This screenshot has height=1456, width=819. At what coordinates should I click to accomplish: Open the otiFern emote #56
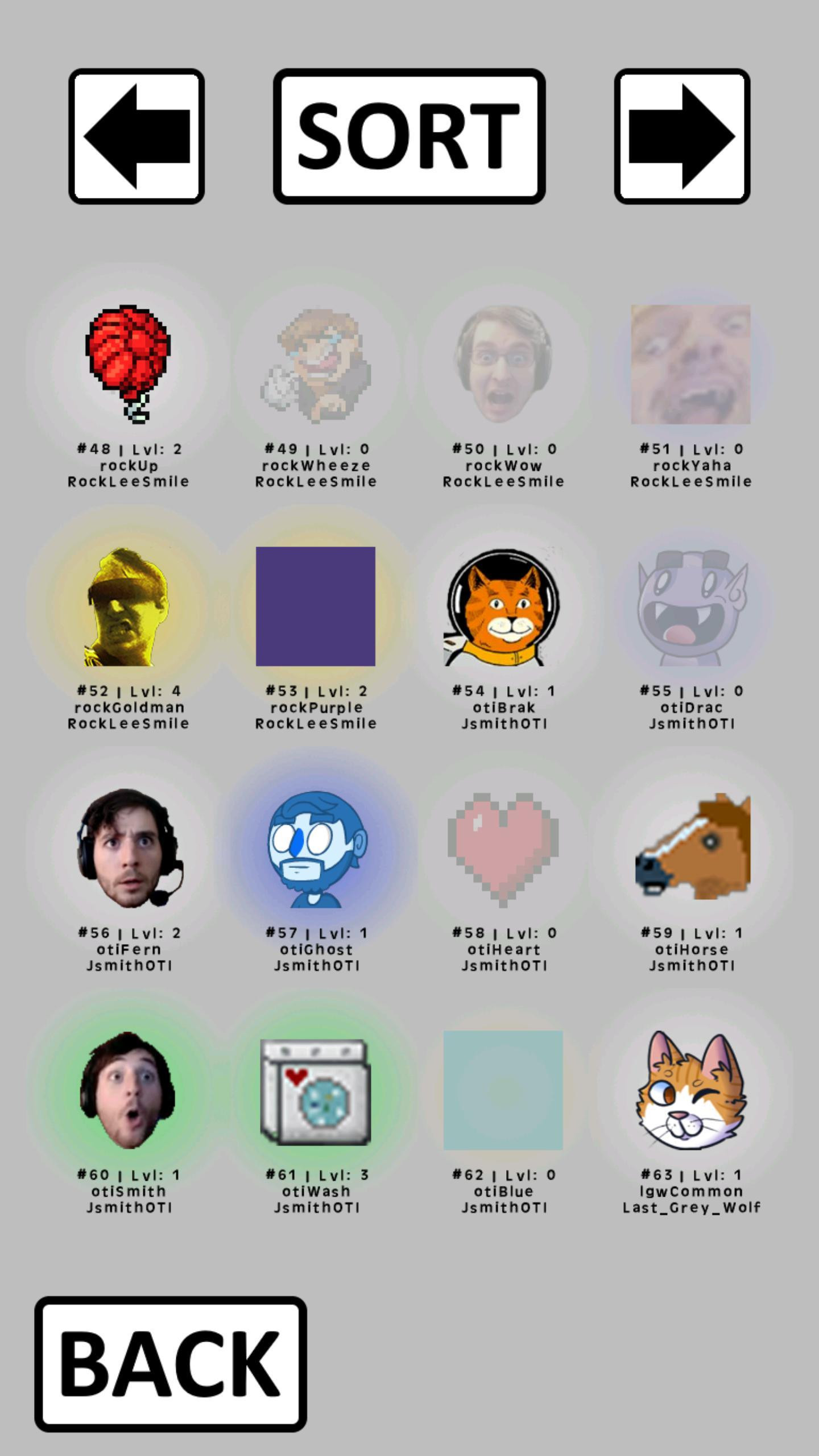[128, 848]
